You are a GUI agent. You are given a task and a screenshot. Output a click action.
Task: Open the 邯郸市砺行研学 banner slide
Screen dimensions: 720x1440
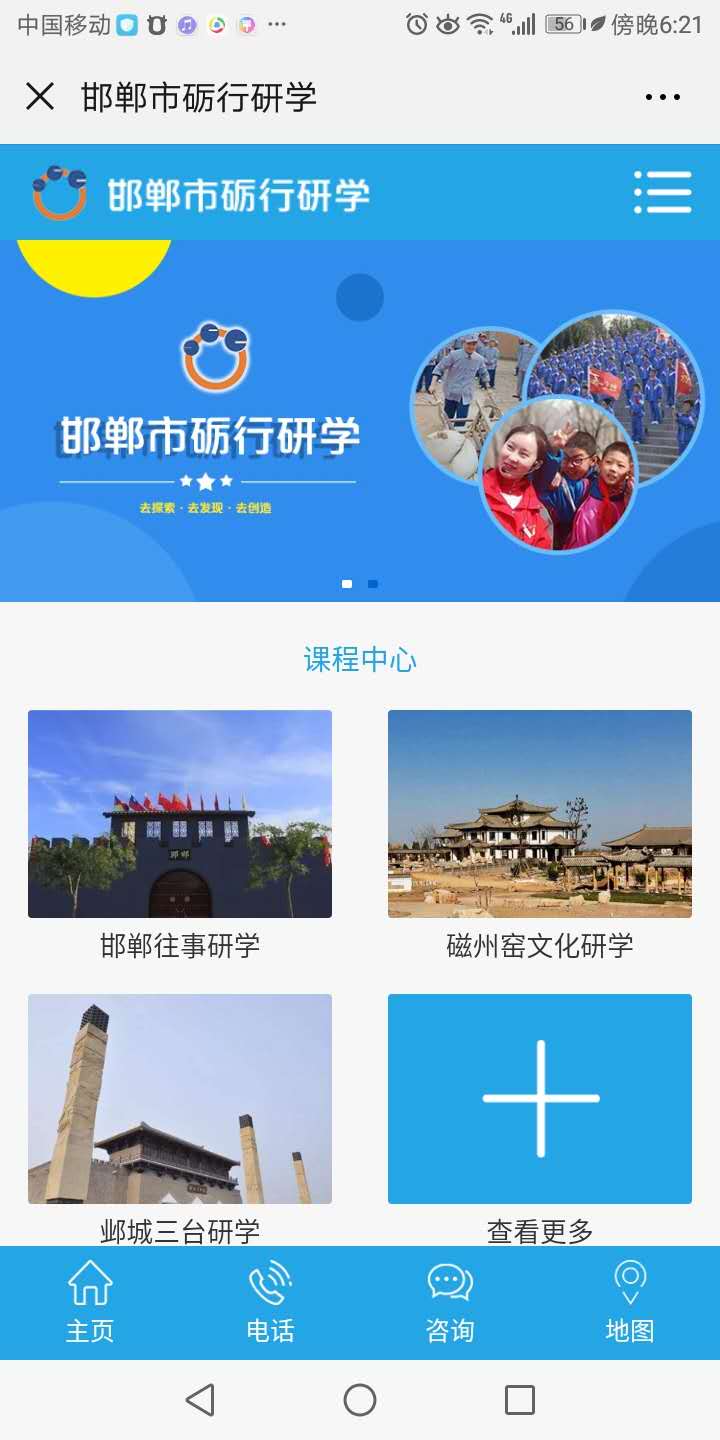pyautogui.click(x=360, y=420)
